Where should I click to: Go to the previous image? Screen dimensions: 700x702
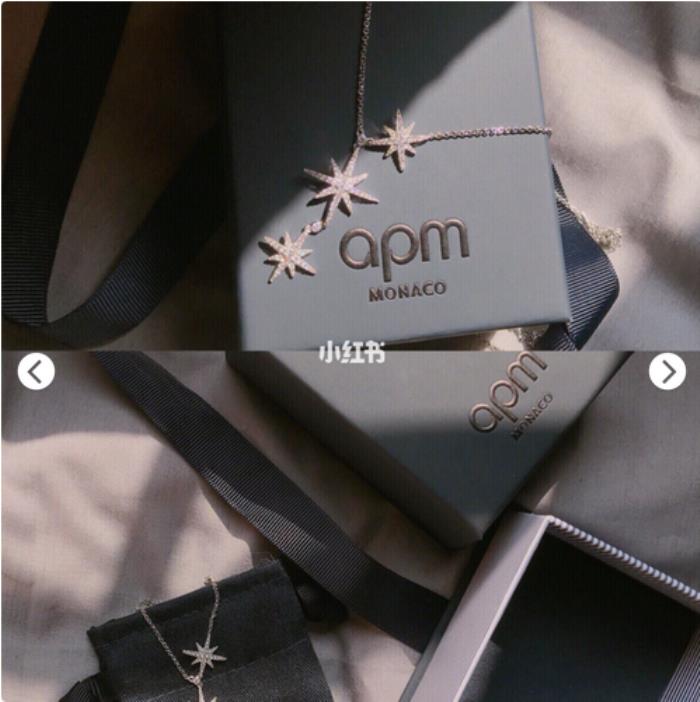pos(36,372)
